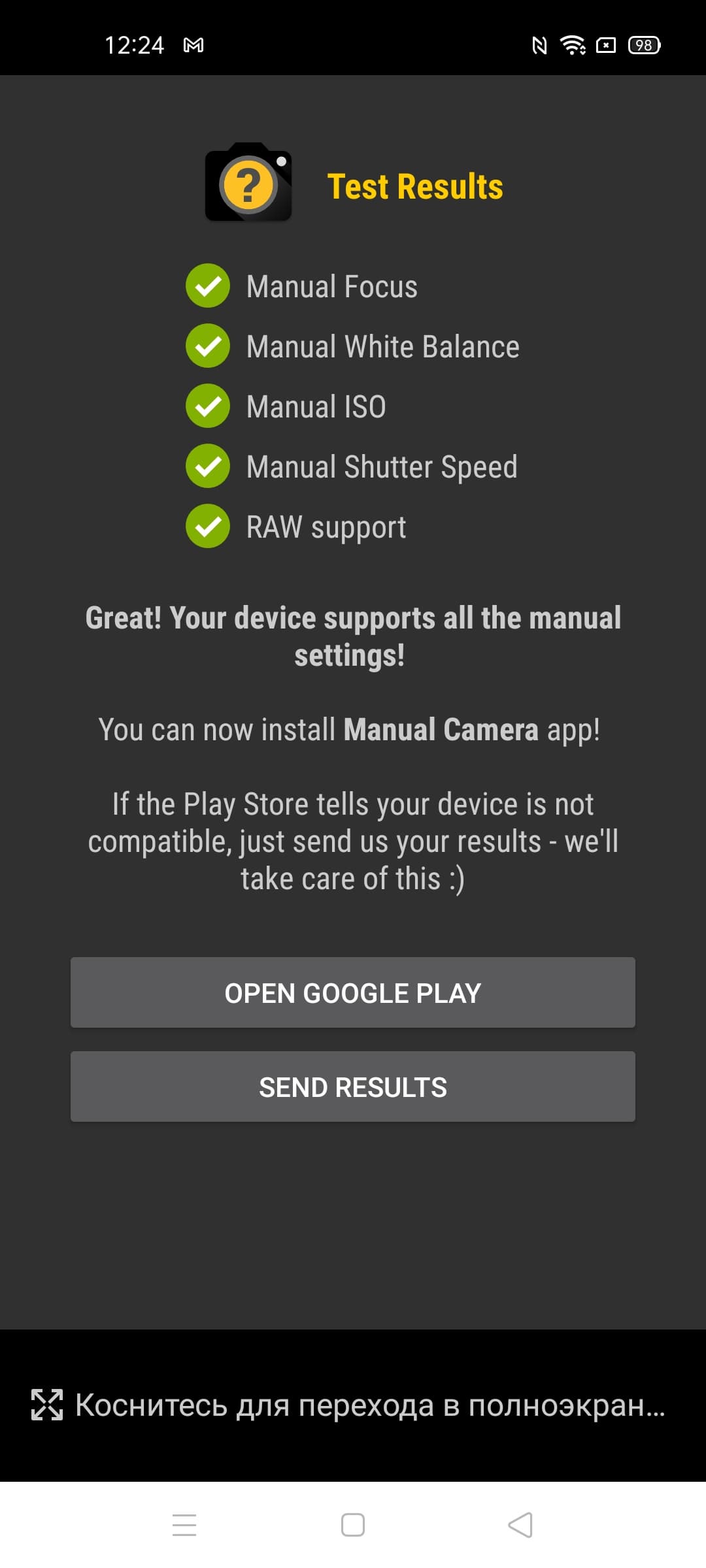Open the recent apps menu
706x1568 pixels.
coord(184,1525)
